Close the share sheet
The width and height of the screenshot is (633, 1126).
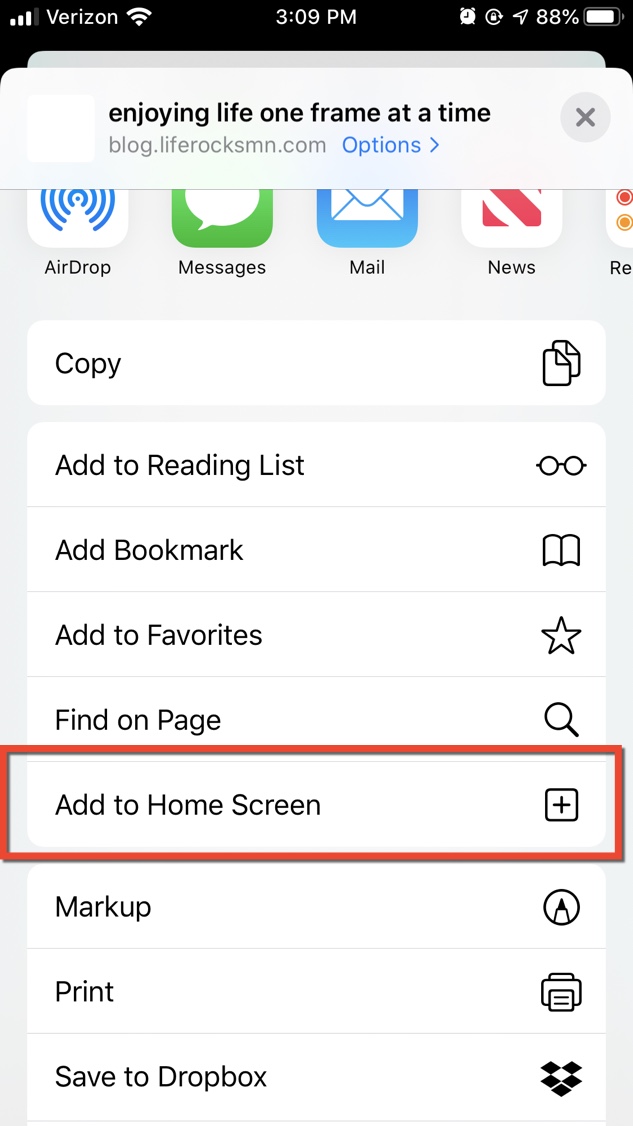(x=585, y=118)
